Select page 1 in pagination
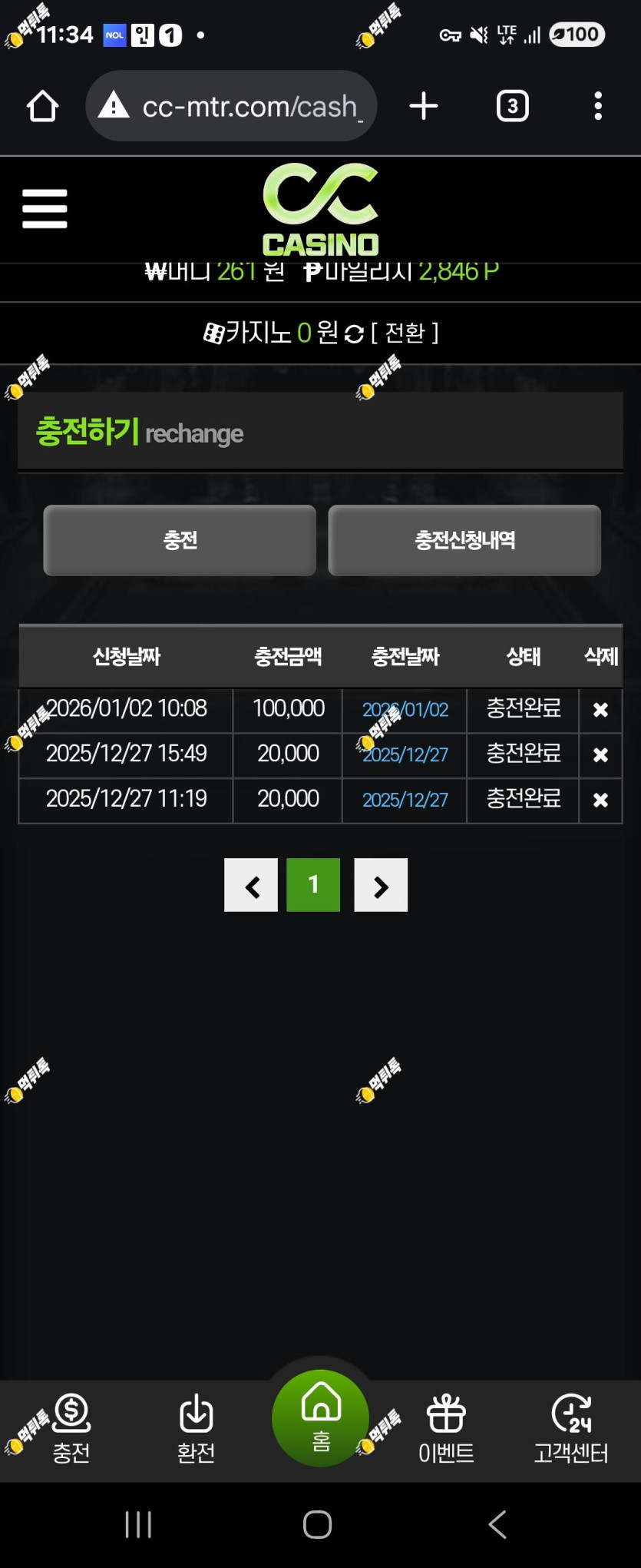The height and width of the screenshot is (1568, 641). click(x=313, y=886)
